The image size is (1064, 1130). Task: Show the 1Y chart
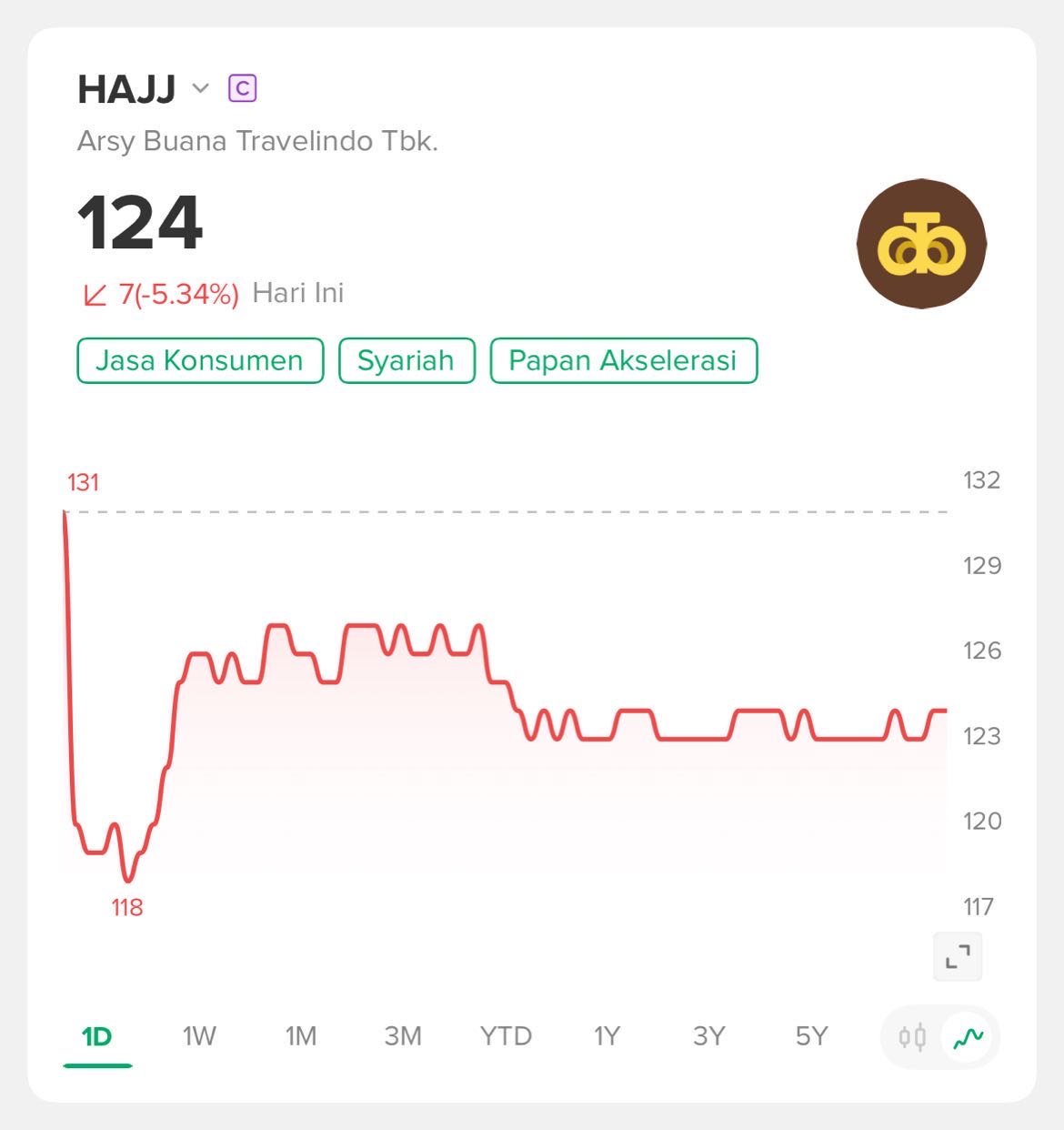click(607, 1036)
